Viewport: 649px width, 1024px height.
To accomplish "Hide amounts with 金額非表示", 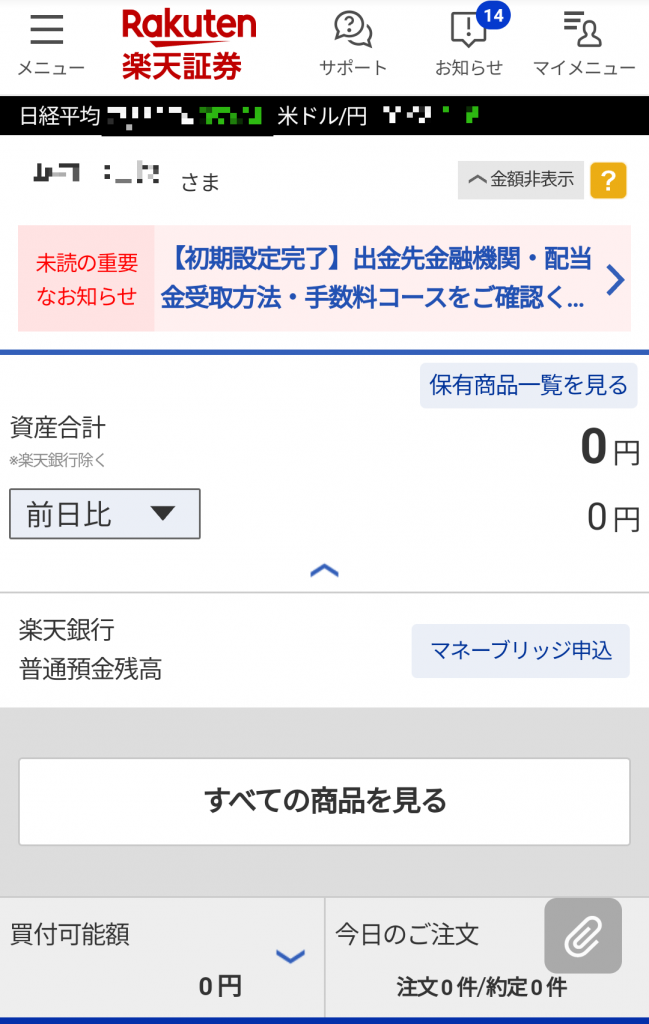I will 520,180.
